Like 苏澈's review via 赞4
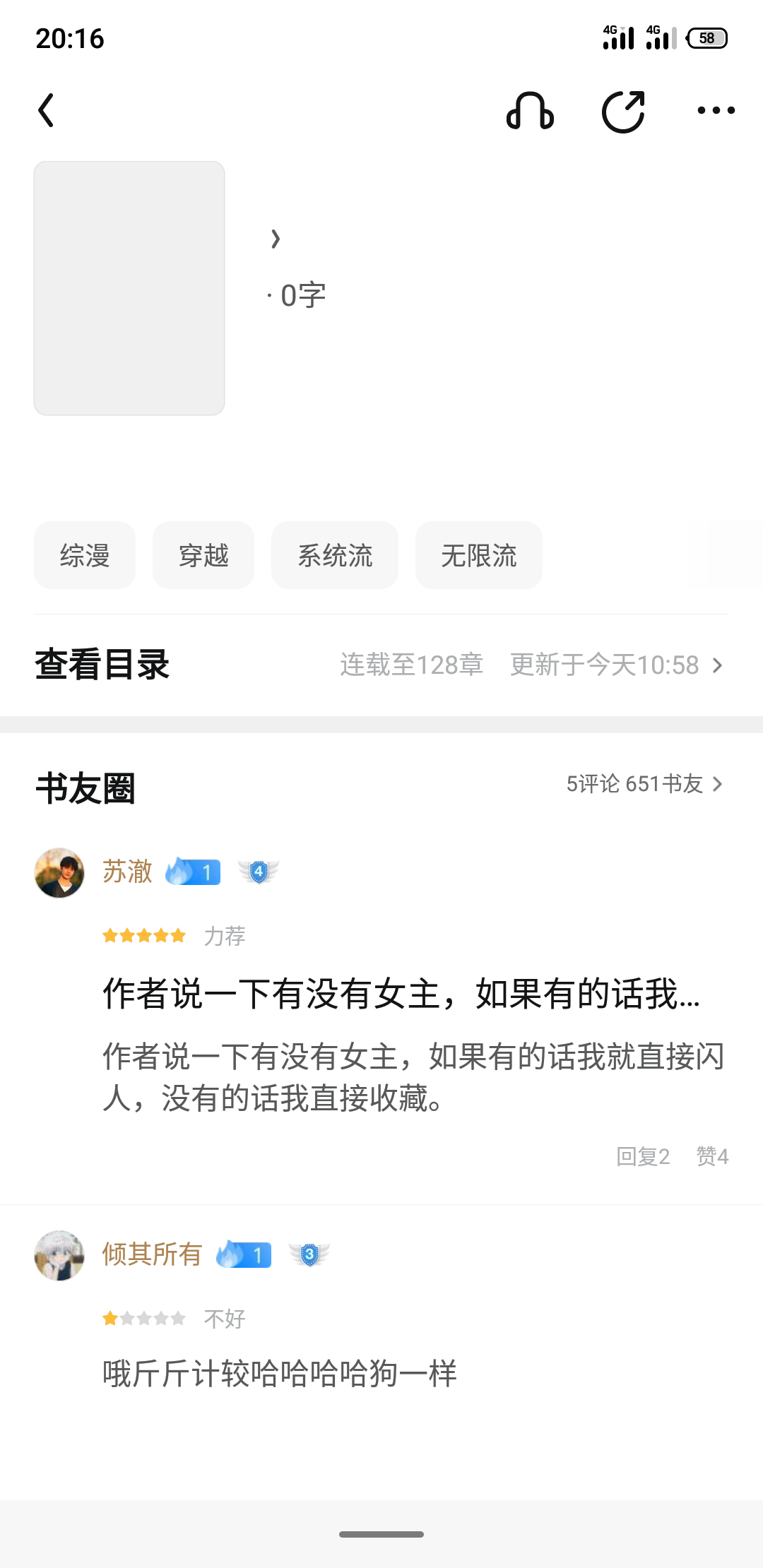 712,1156
